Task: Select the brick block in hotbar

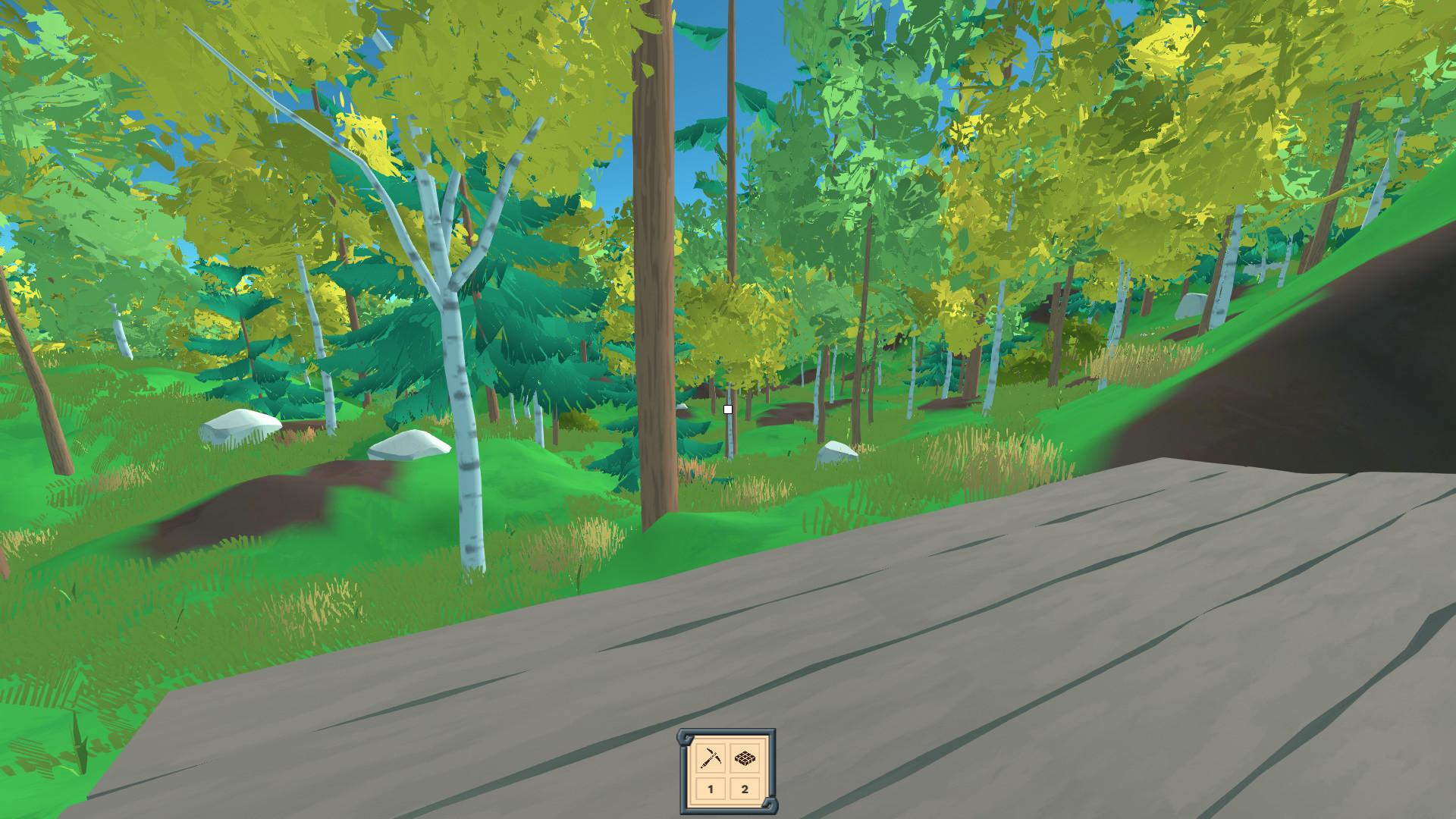Action: 745,758
